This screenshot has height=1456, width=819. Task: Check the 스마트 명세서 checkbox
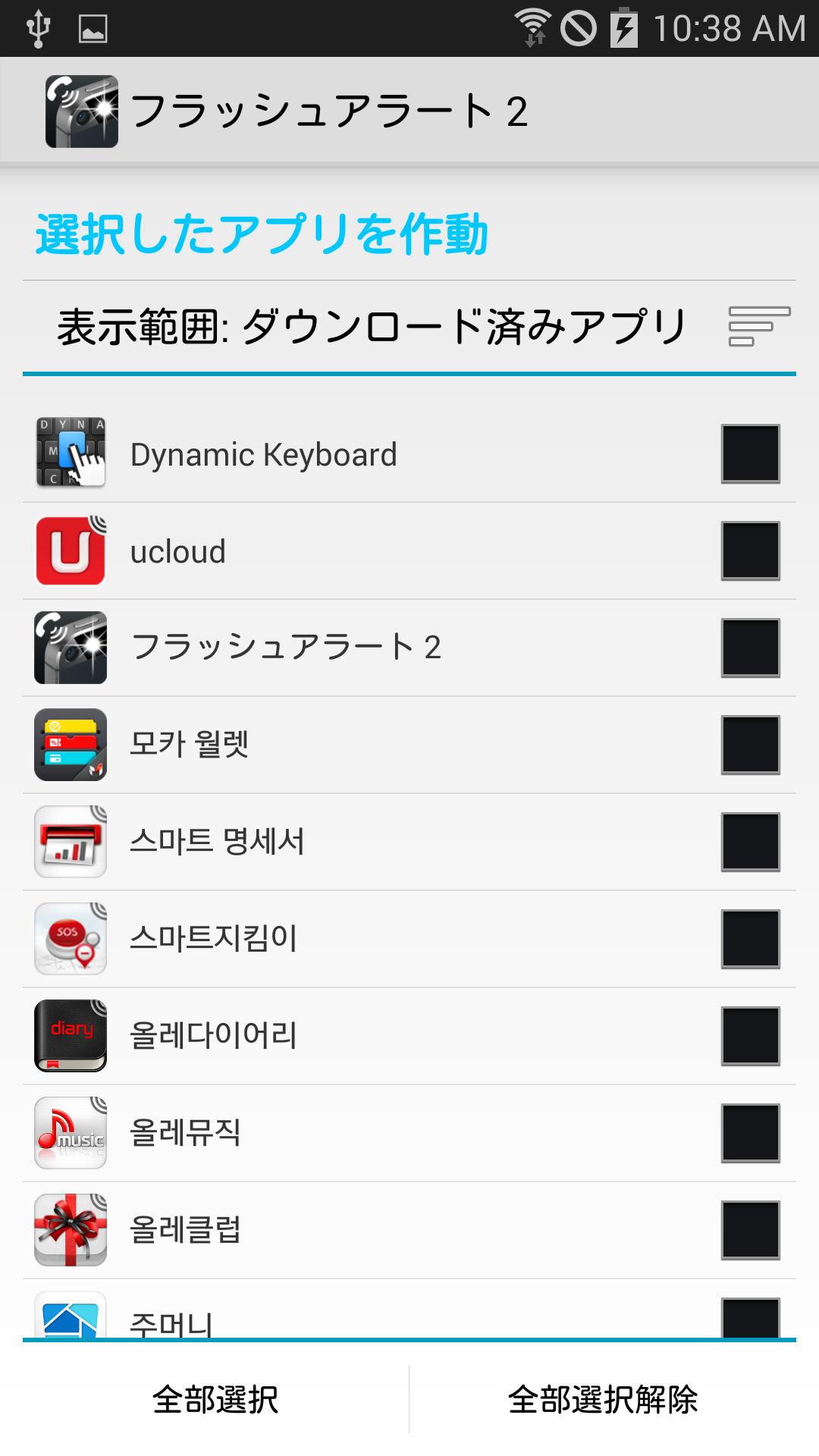(750, 843)
